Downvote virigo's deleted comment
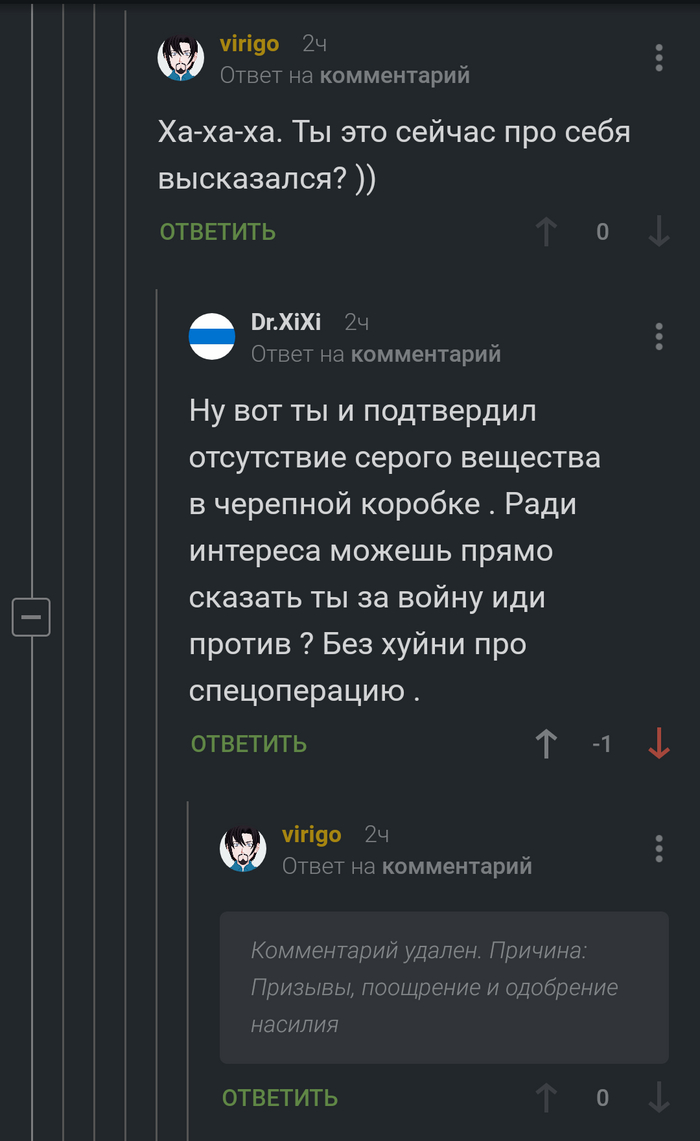The width and height of the screenshot is (700, 1141). point(658,1098)
